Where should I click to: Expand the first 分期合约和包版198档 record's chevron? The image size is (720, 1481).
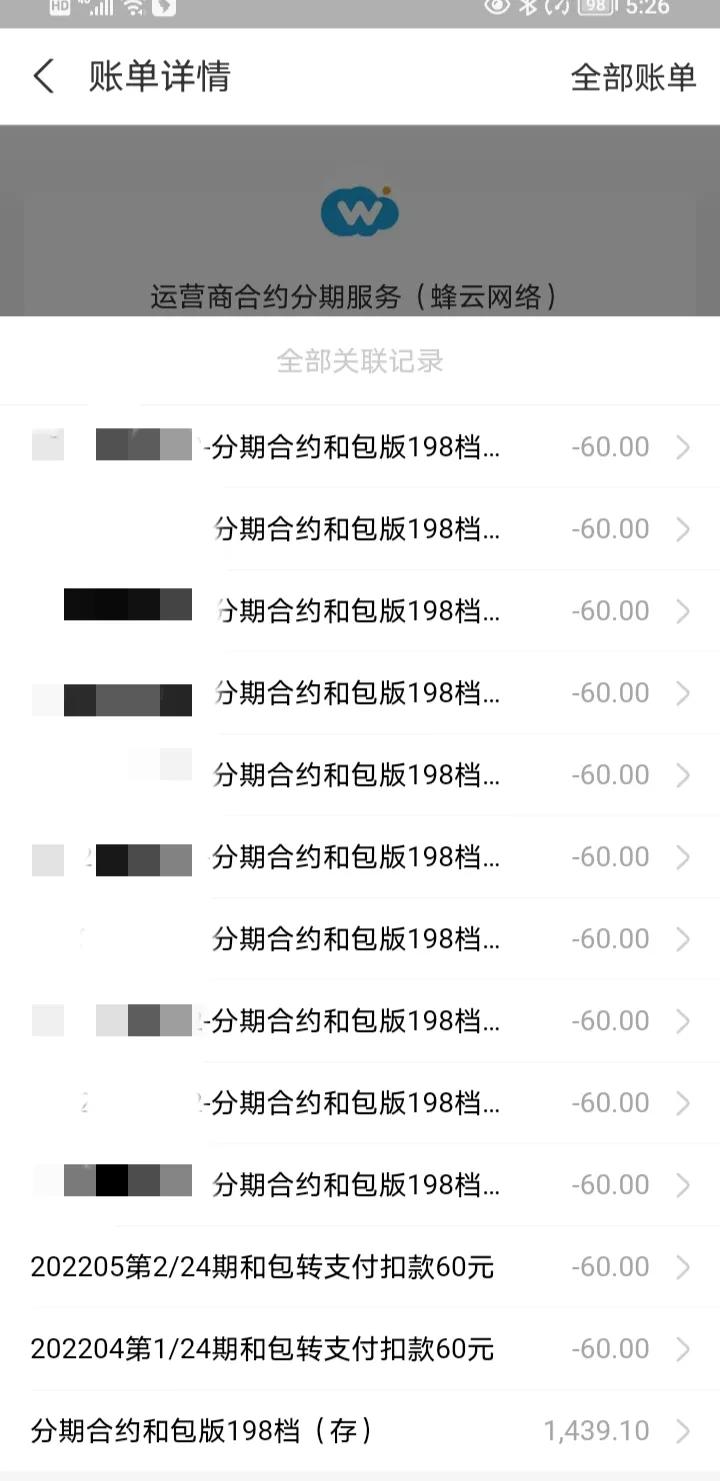[684, 447]
